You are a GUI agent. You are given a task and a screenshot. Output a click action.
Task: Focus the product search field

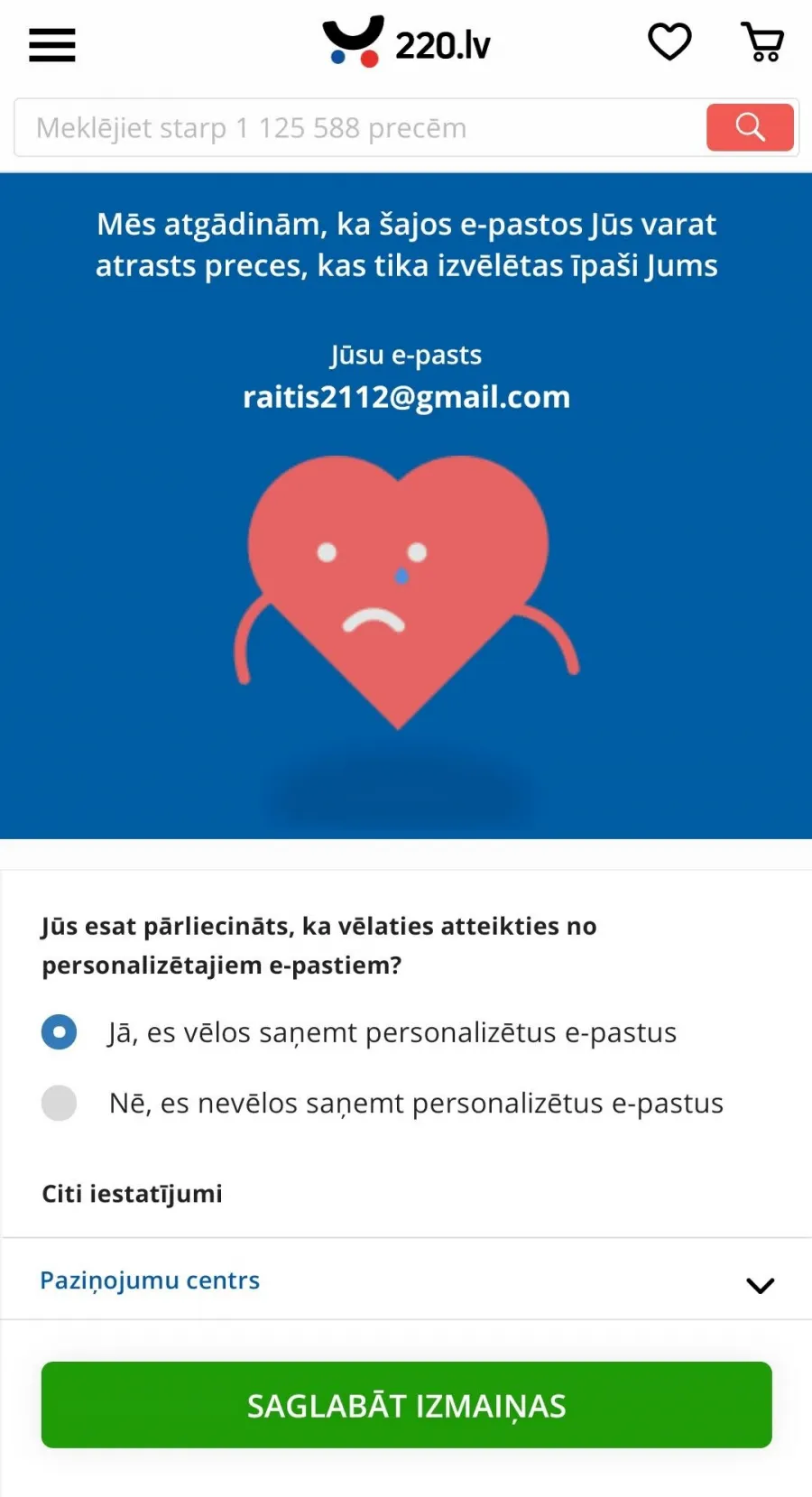pyautogui.click(x=360, y=128)
